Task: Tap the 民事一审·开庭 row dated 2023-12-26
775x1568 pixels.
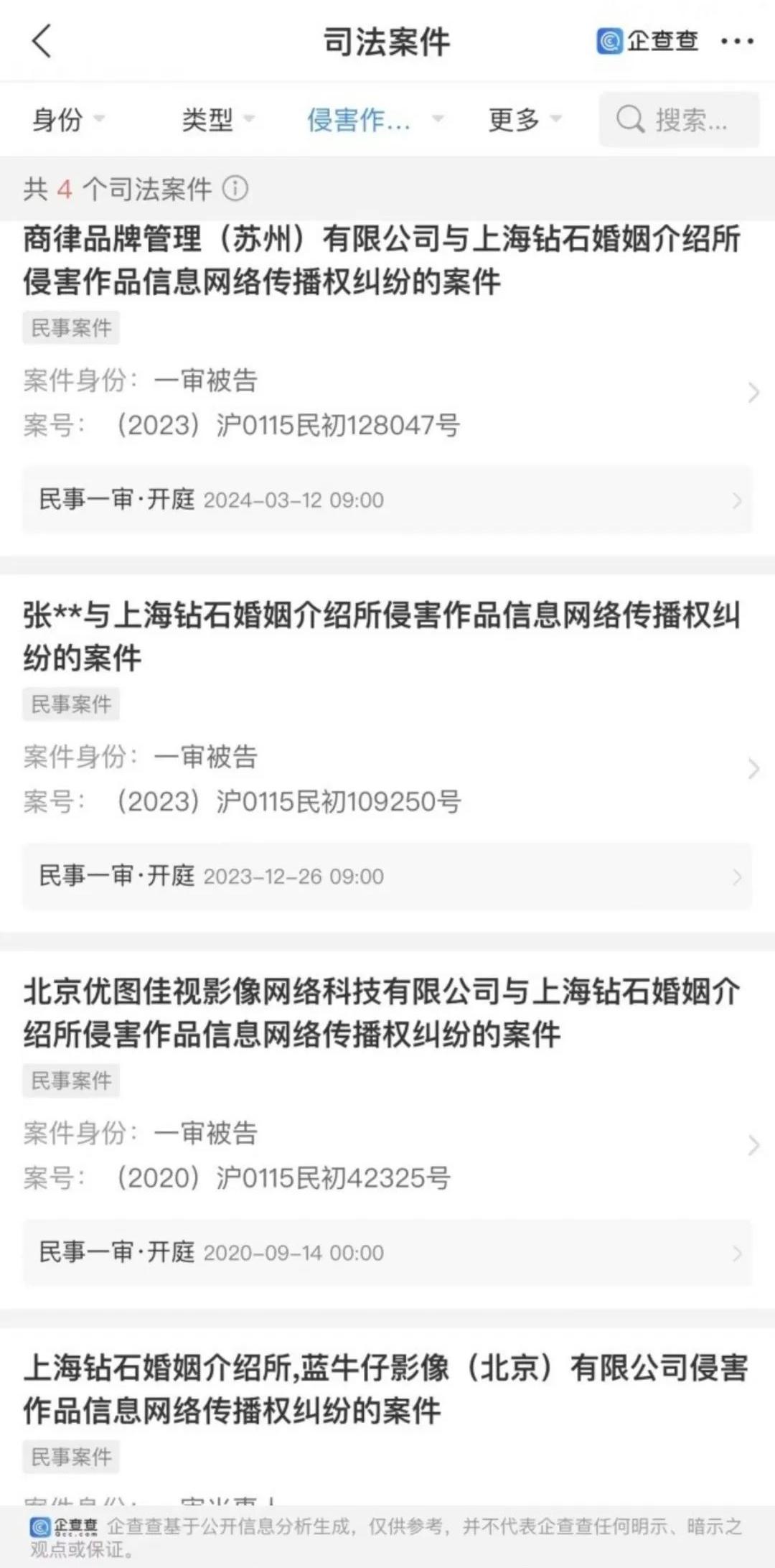Action: point(387,877)
